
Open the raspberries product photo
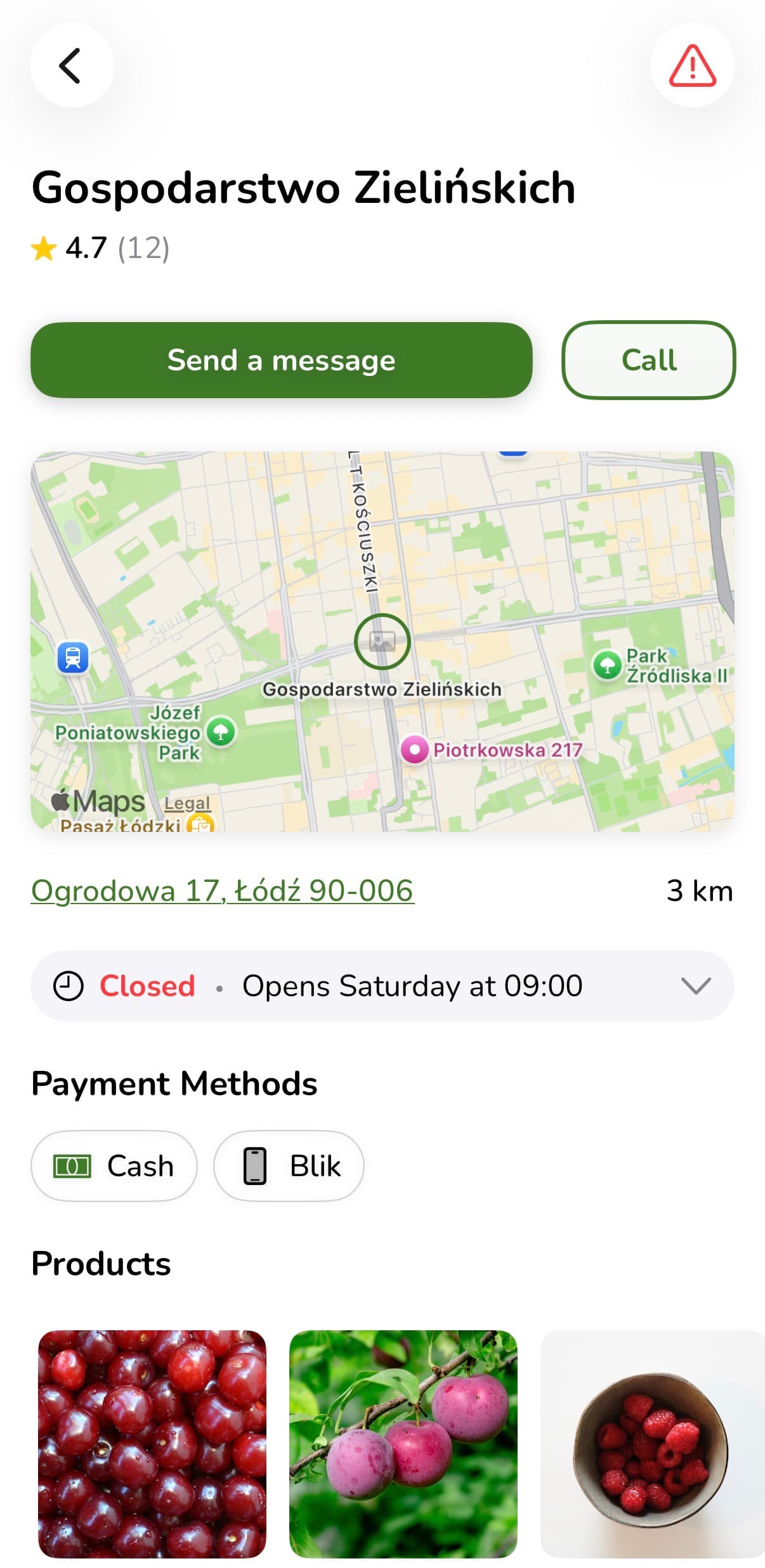click(x=652, y=1444)
